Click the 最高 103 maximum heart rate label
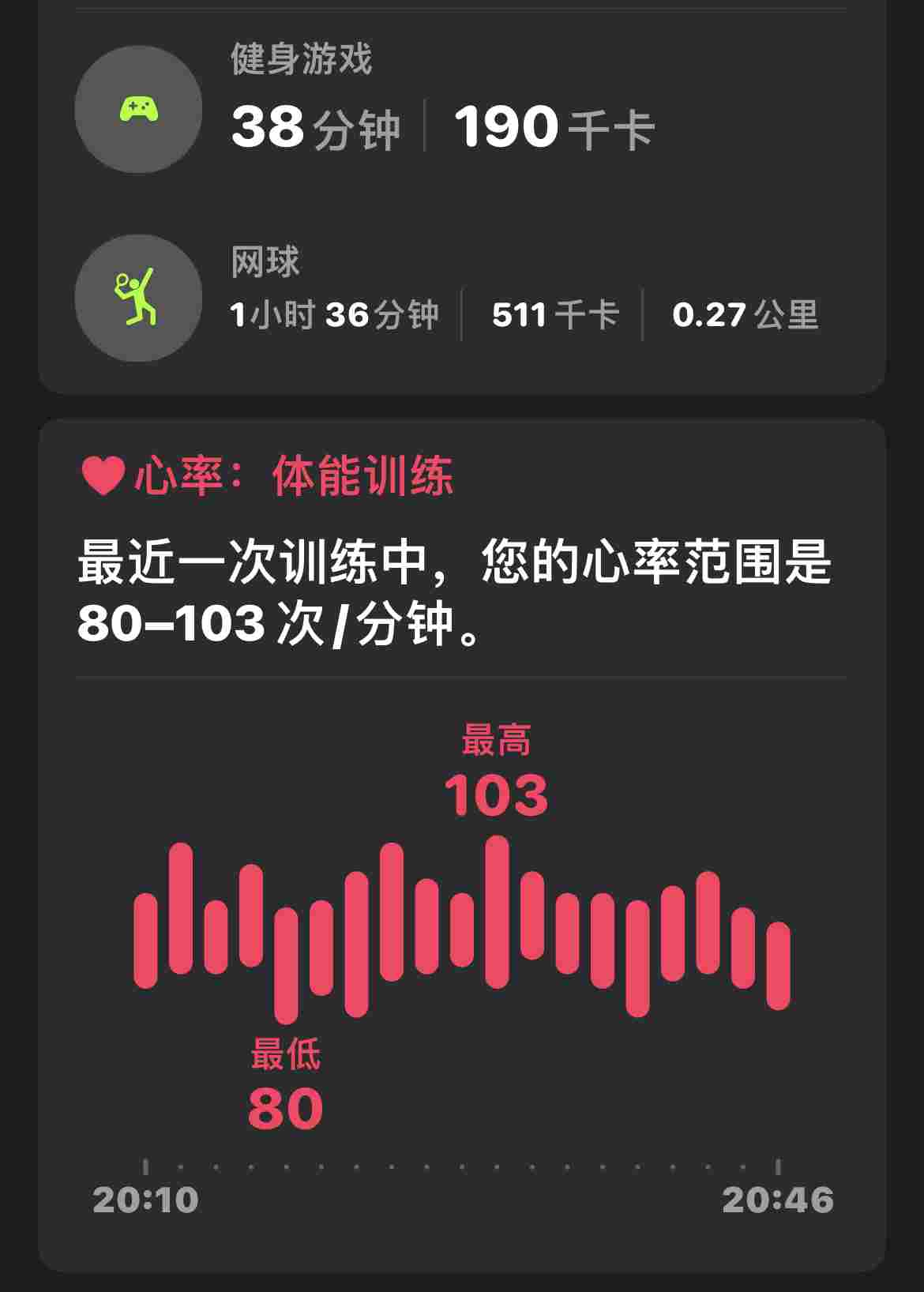Image resolution: width=924 pixels, height=1292 pixels. point(498,770)
